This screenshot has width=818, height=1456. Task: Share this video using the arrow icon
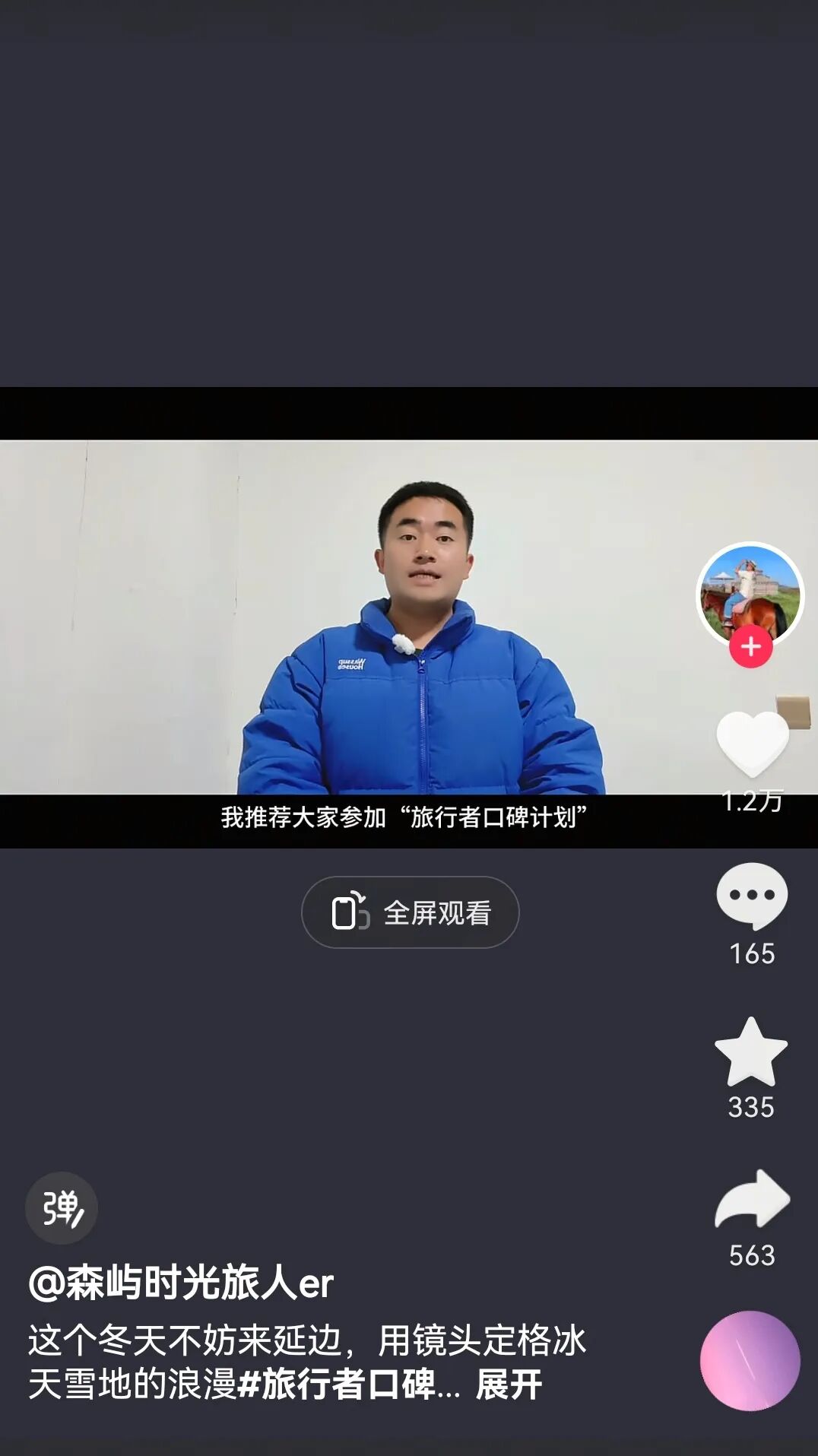pos(752,1201)
